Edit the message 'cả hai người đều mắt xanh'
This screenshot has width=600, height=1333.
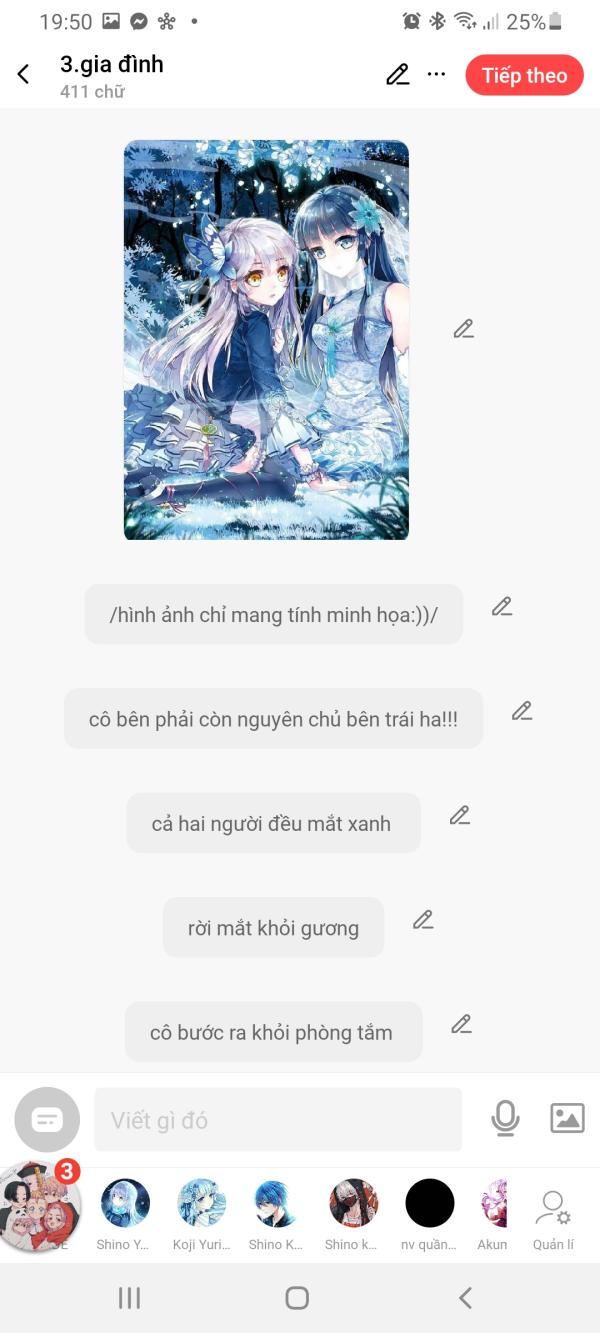tap(460, 816)
